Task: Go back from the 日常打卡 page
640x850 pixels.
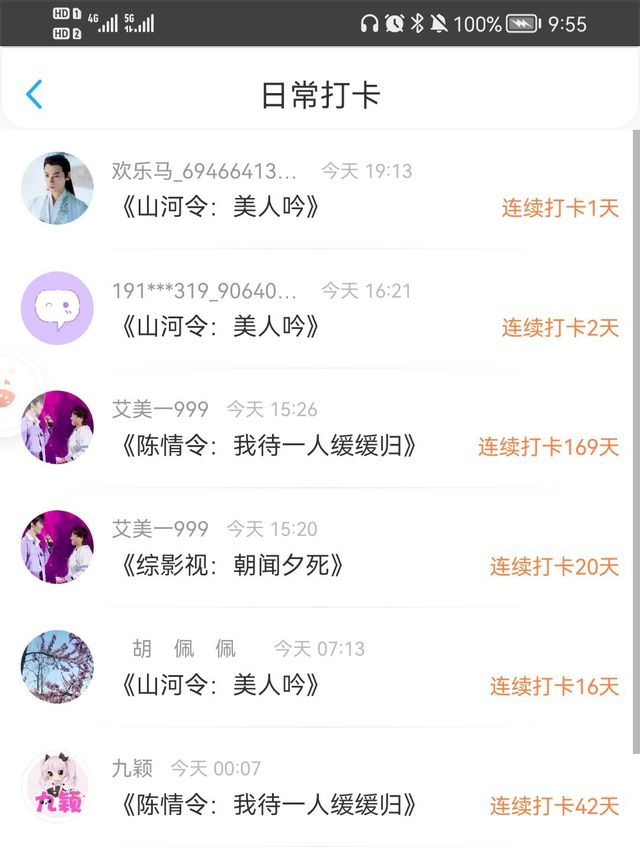Action: (34, 95)
